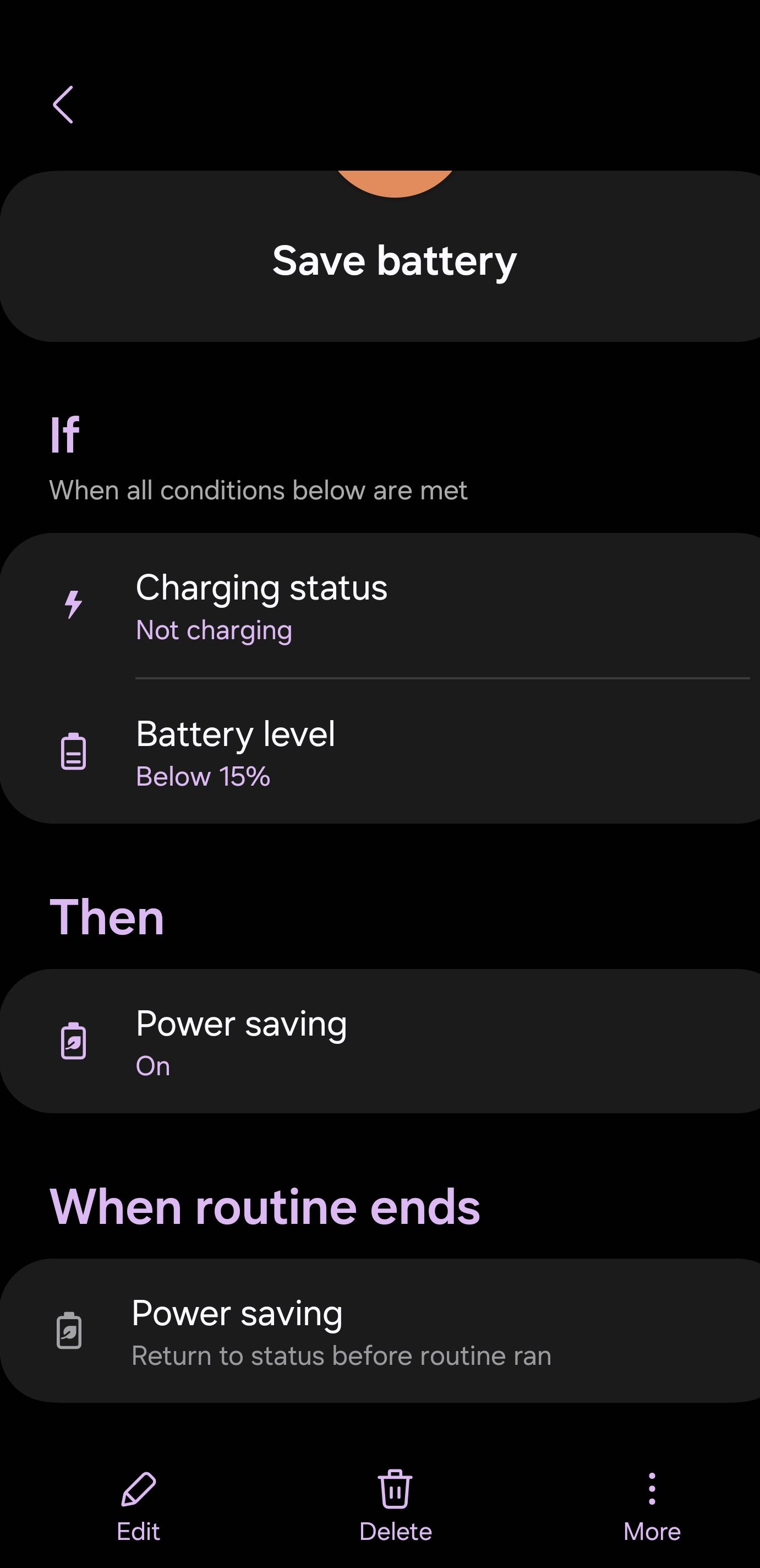Image resolution: width=760 pixels, height=1568 pixels.
Task: Tap the More label at the bottom
Action: point(652,1532)
